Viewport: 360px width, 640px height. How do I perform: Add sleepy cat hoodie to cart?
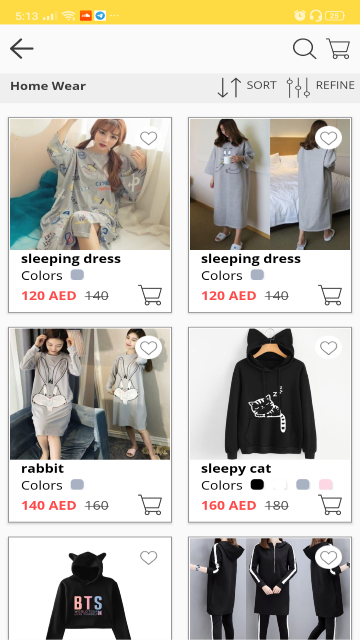tap(330, 505)
